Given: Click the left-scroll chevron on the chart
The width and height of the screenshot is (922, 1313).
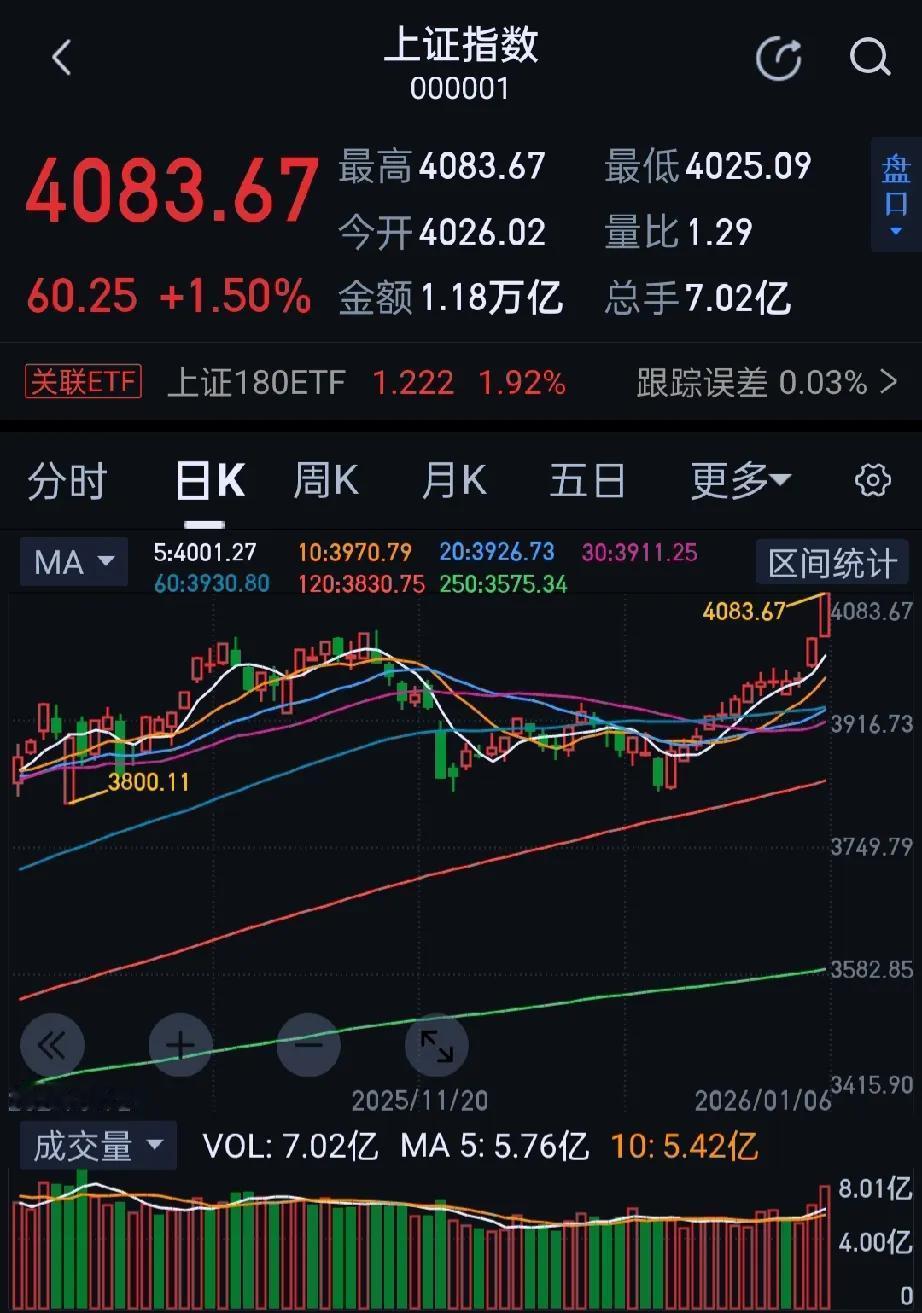Looking at the screenshot, I should click(x=52, y=1044).
